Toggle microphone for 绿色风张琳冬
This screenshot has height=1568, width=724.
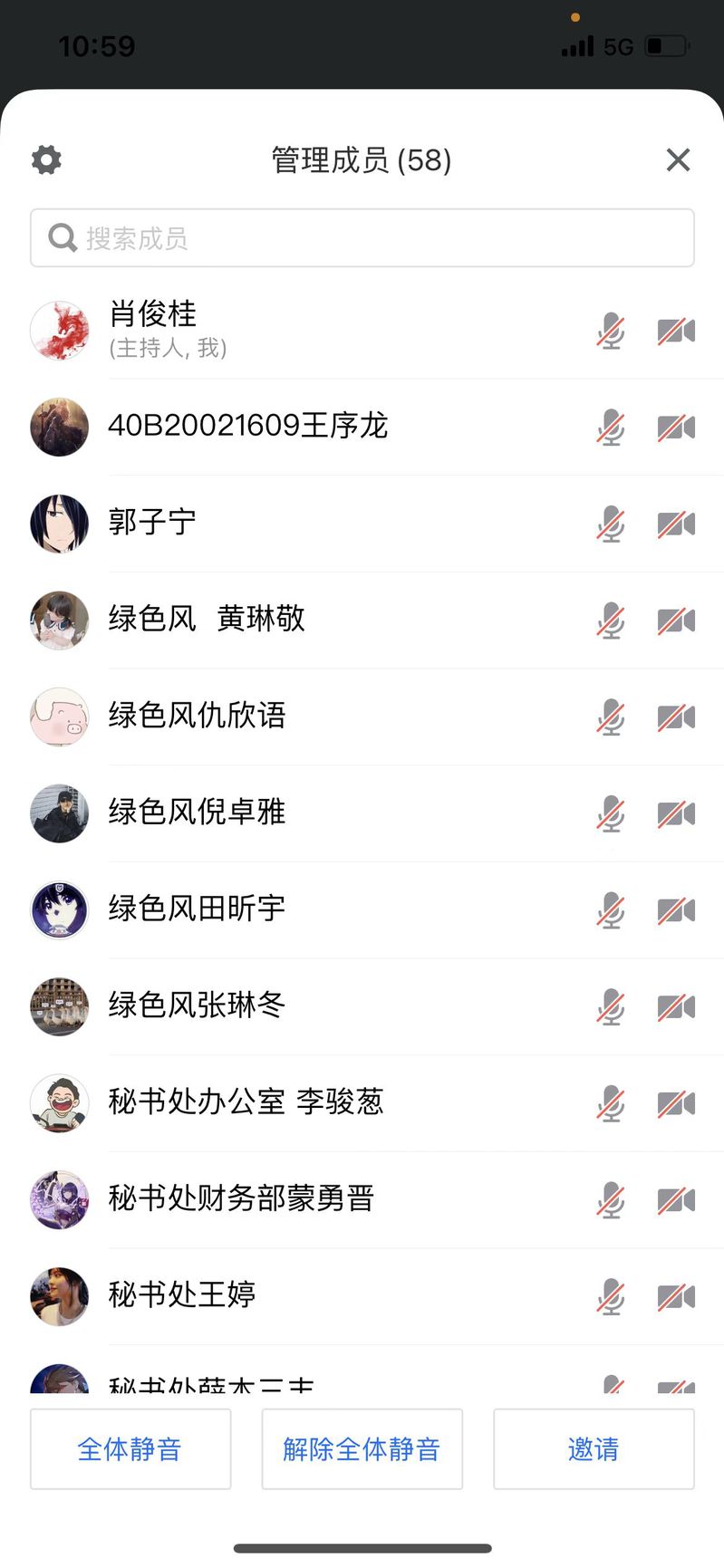click(x=611, y=1007)
